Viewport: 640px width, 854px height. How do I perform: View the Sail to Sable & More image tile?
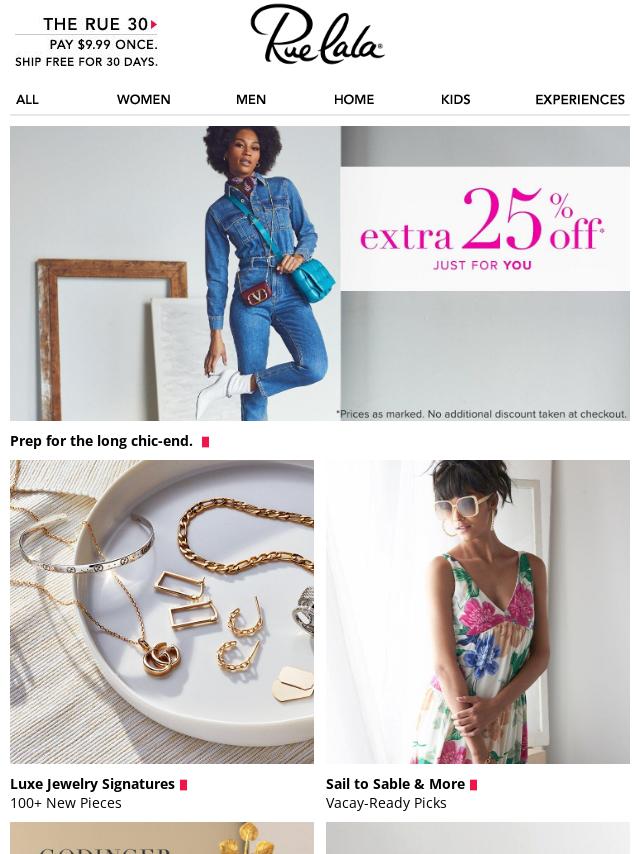[x=478, y=612]
